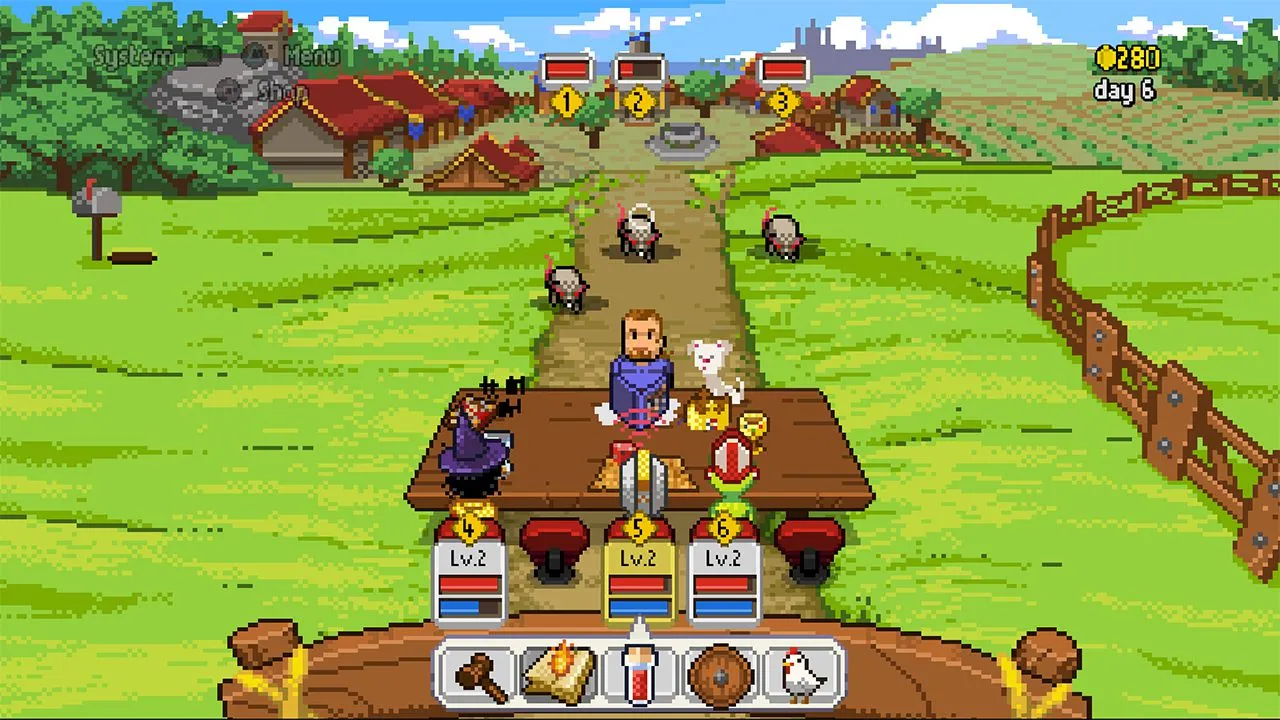Choose the shield defend action
Image resolution: width=1280 pixels, height=720 pixels.
pyautogui.click(x=720, y=672)
